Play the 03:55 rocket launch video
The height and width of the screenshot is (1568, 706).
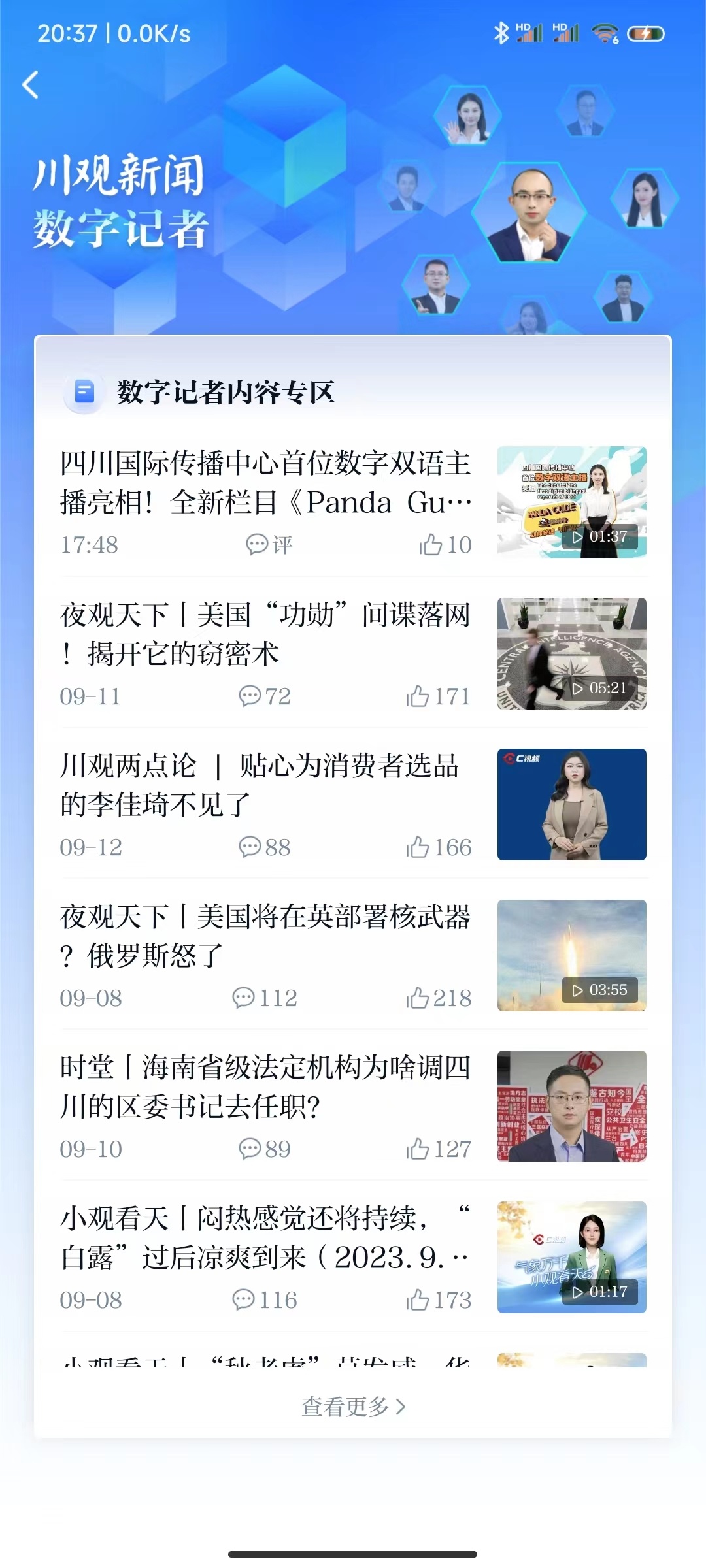571,955
